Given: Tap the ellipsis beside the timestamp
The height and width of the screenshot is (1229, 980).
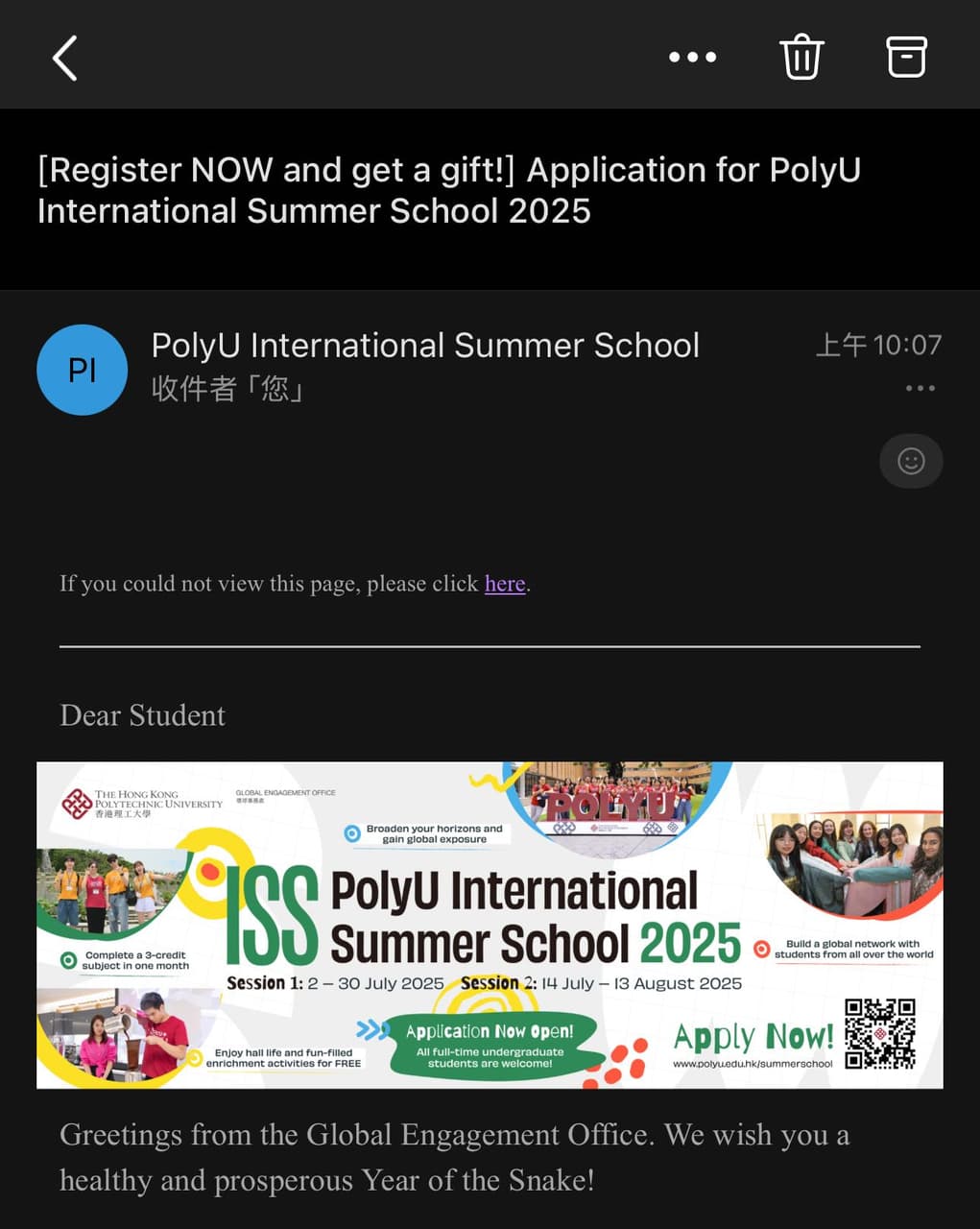Looking at the screenshot, I should pyautogui.click(x=920, y=388).
